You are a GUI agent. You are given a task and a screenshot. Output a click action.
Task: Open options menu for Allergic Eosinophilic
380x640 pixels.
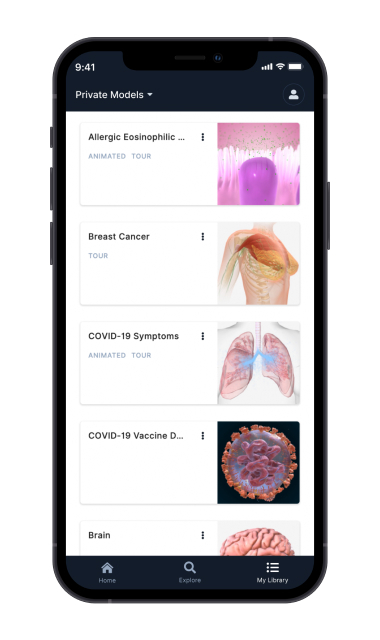(203, 137)
